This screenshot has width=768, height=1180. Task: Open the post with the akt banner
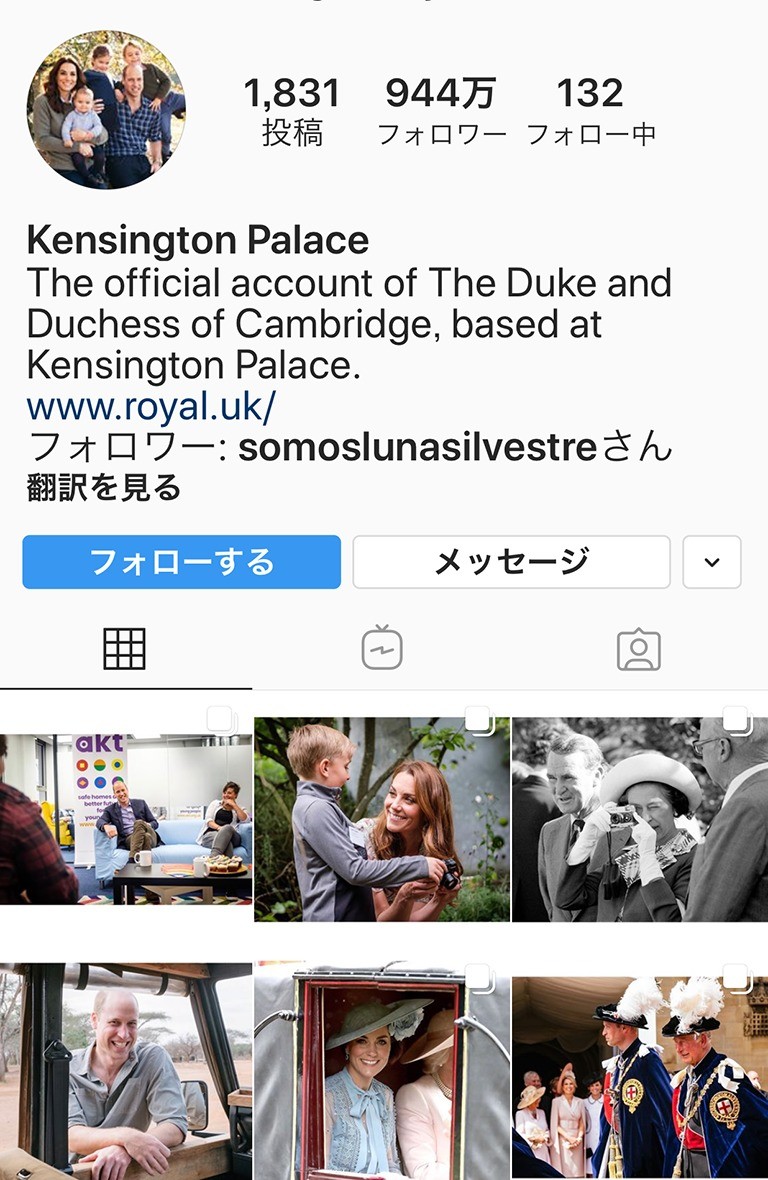126,818
